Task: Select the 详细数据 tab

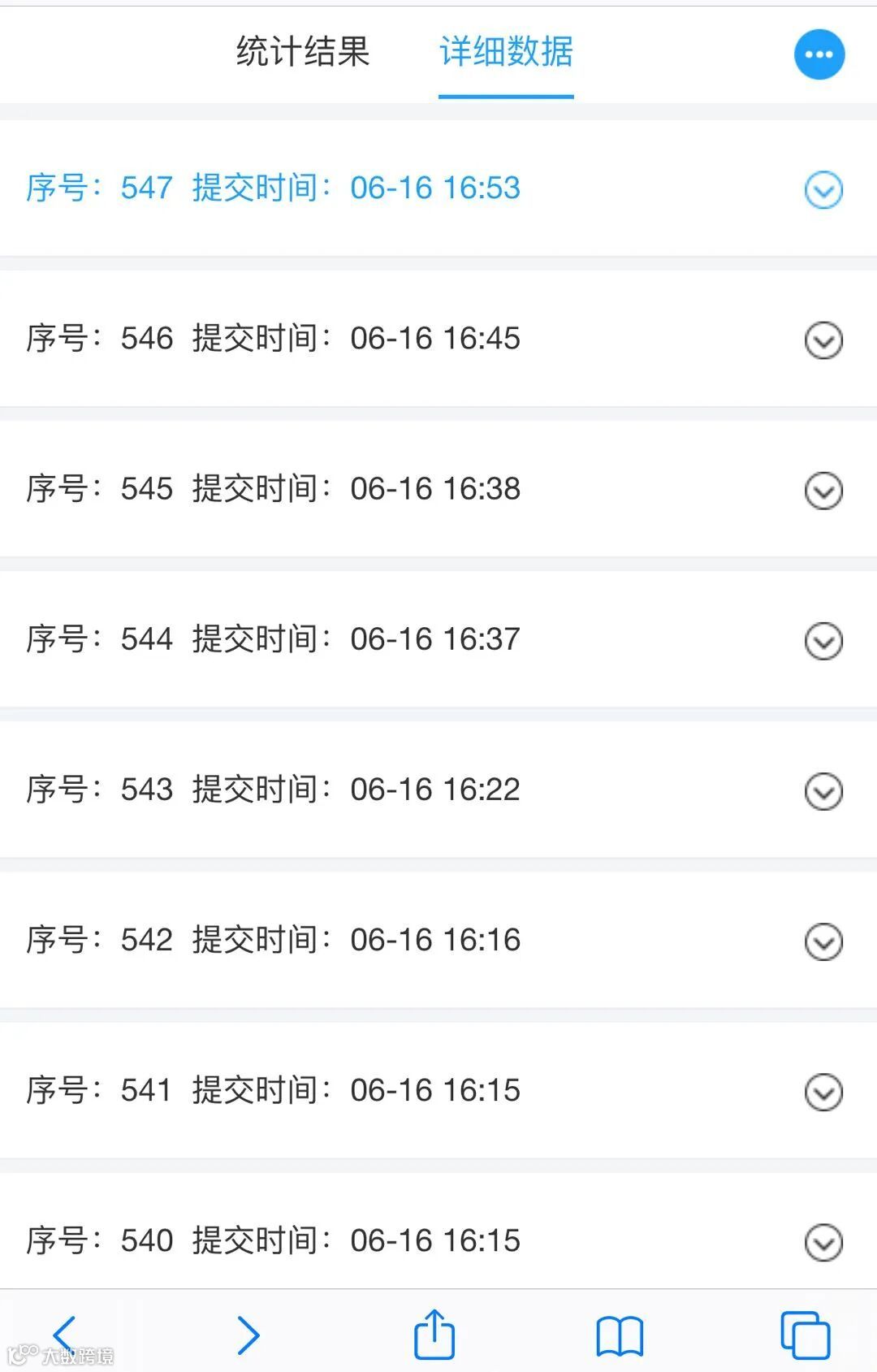Action: tap(506, 53)
